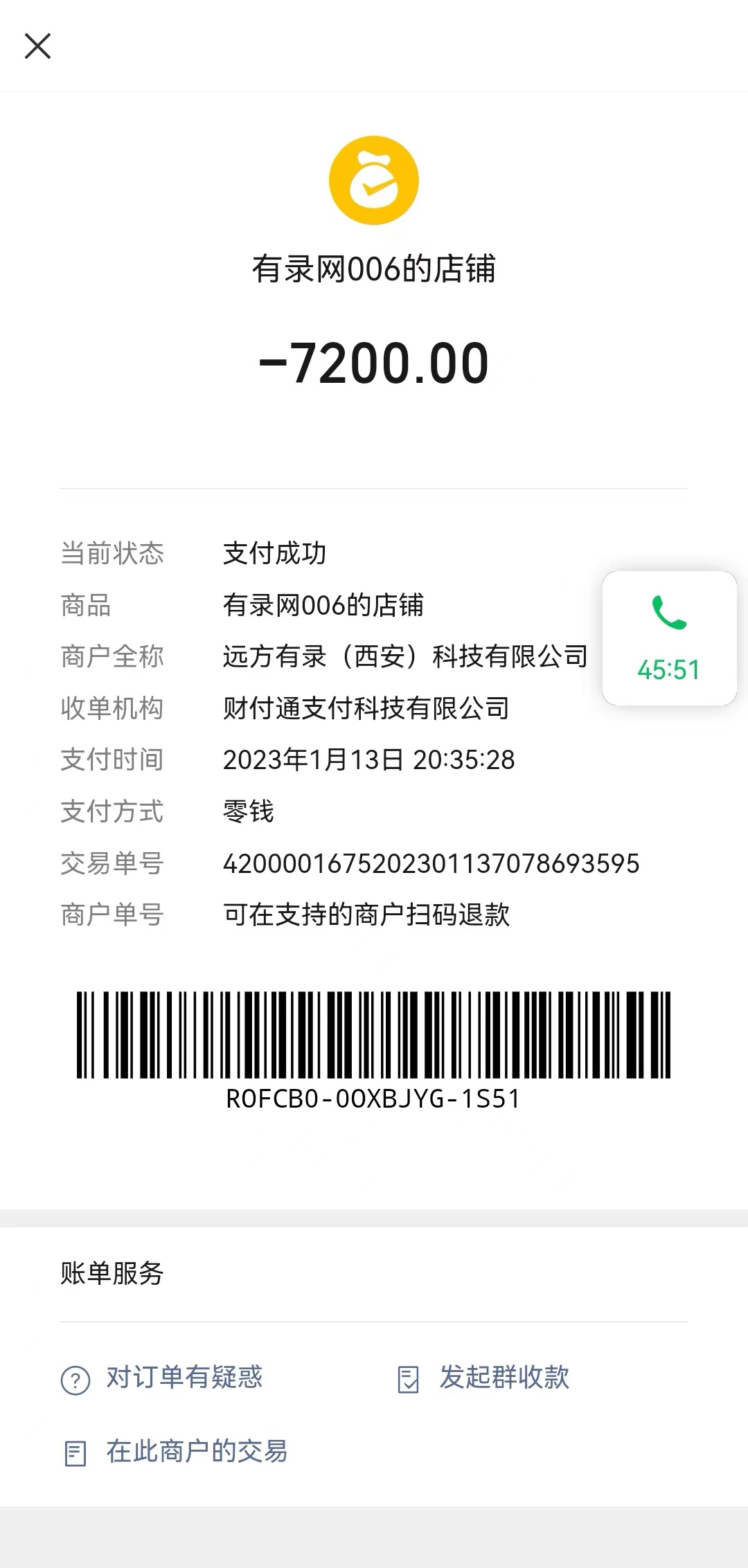
Task: Start a group collection via 发起群收款
Action: 504,1378
